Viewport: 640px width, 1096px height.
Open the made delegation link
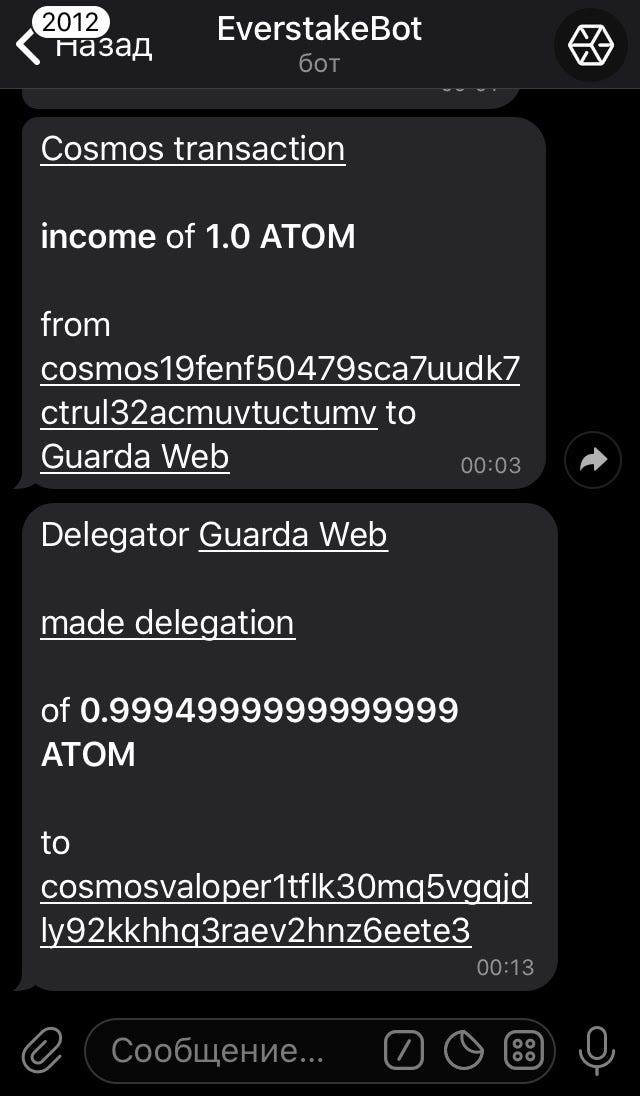167,623
